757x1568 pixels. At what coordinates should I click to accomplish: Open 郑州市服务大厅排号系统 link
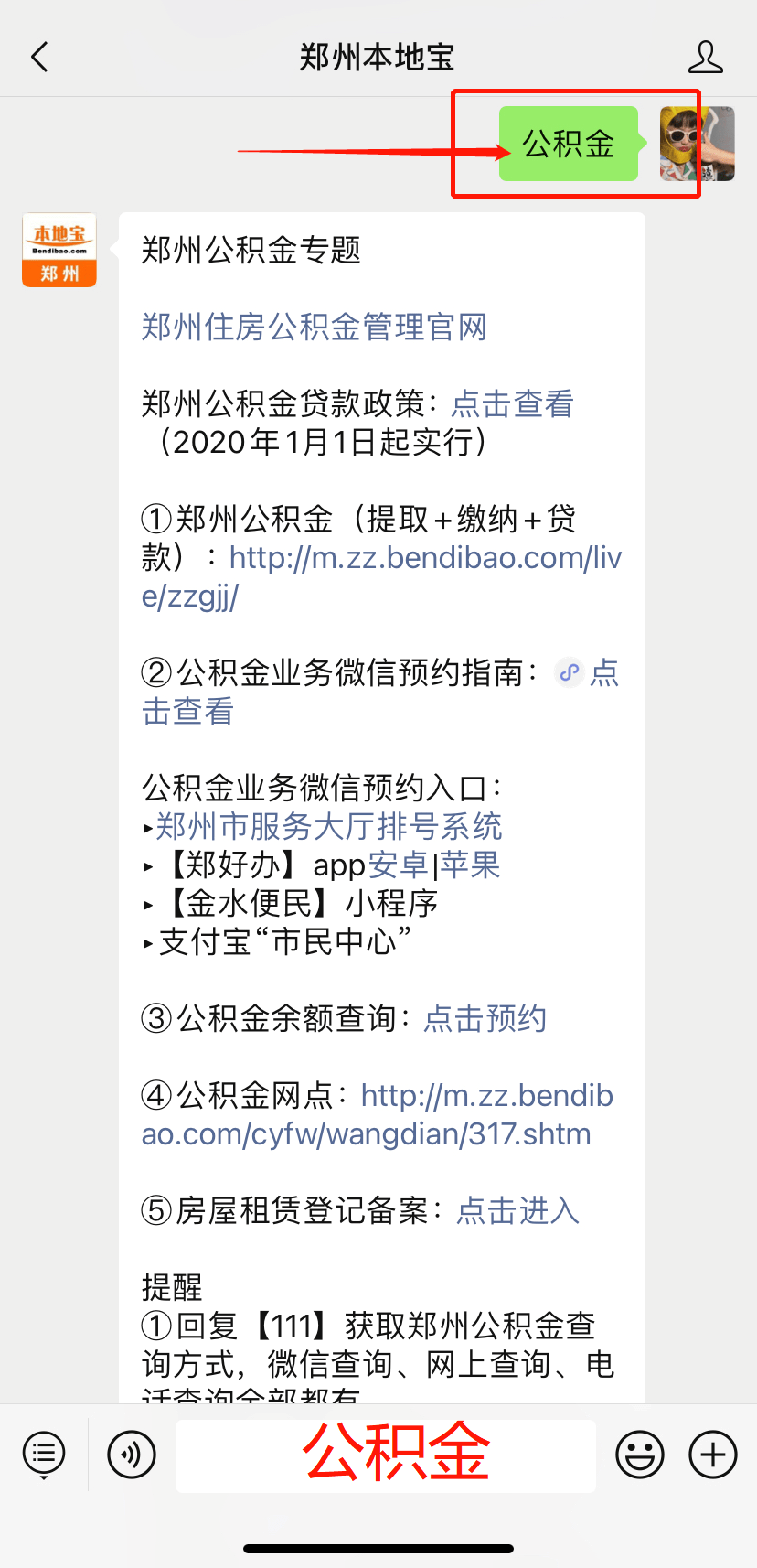[328, 826]
